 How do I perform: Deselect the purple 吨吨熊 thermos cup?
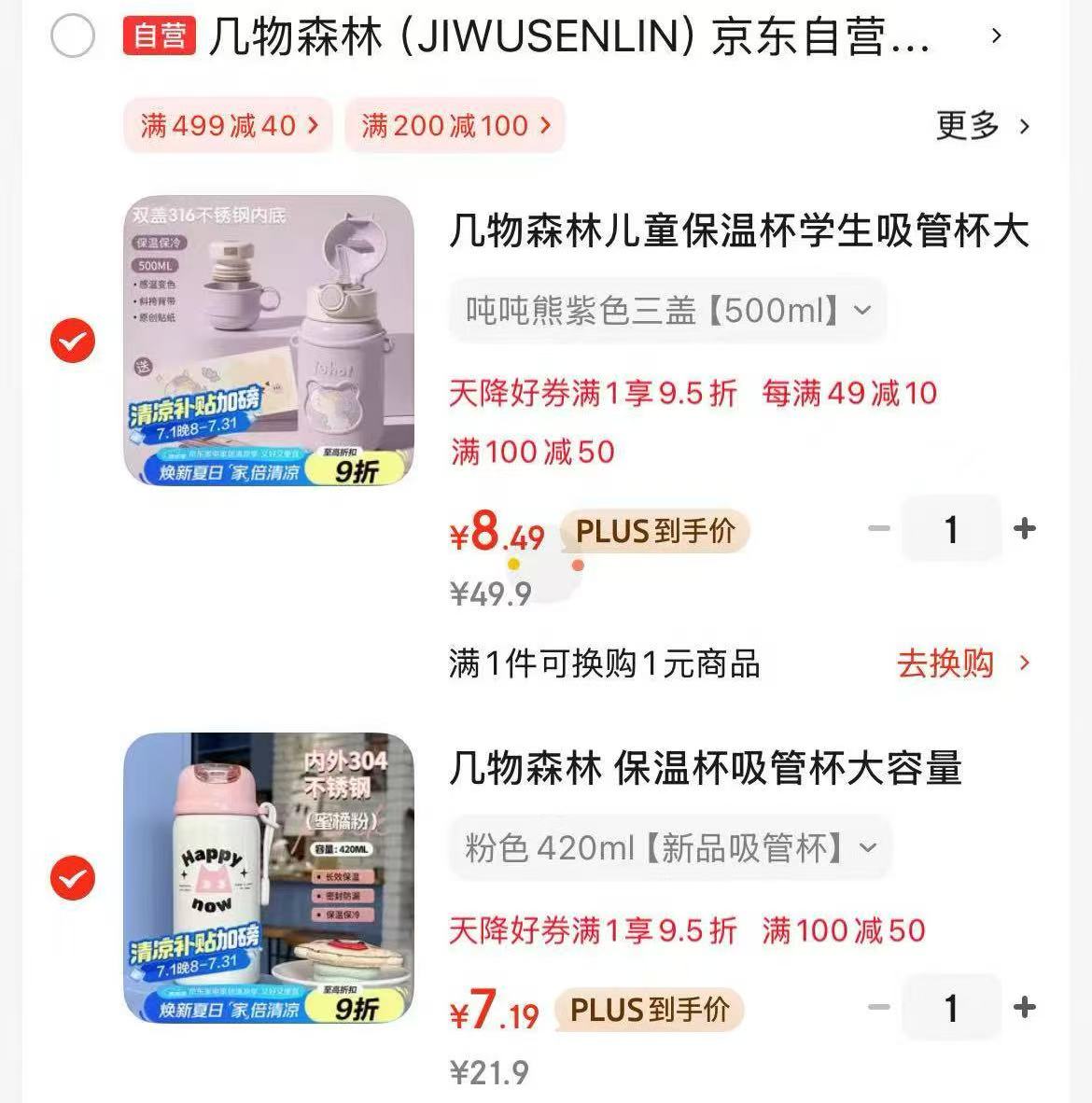click(72, 341)
